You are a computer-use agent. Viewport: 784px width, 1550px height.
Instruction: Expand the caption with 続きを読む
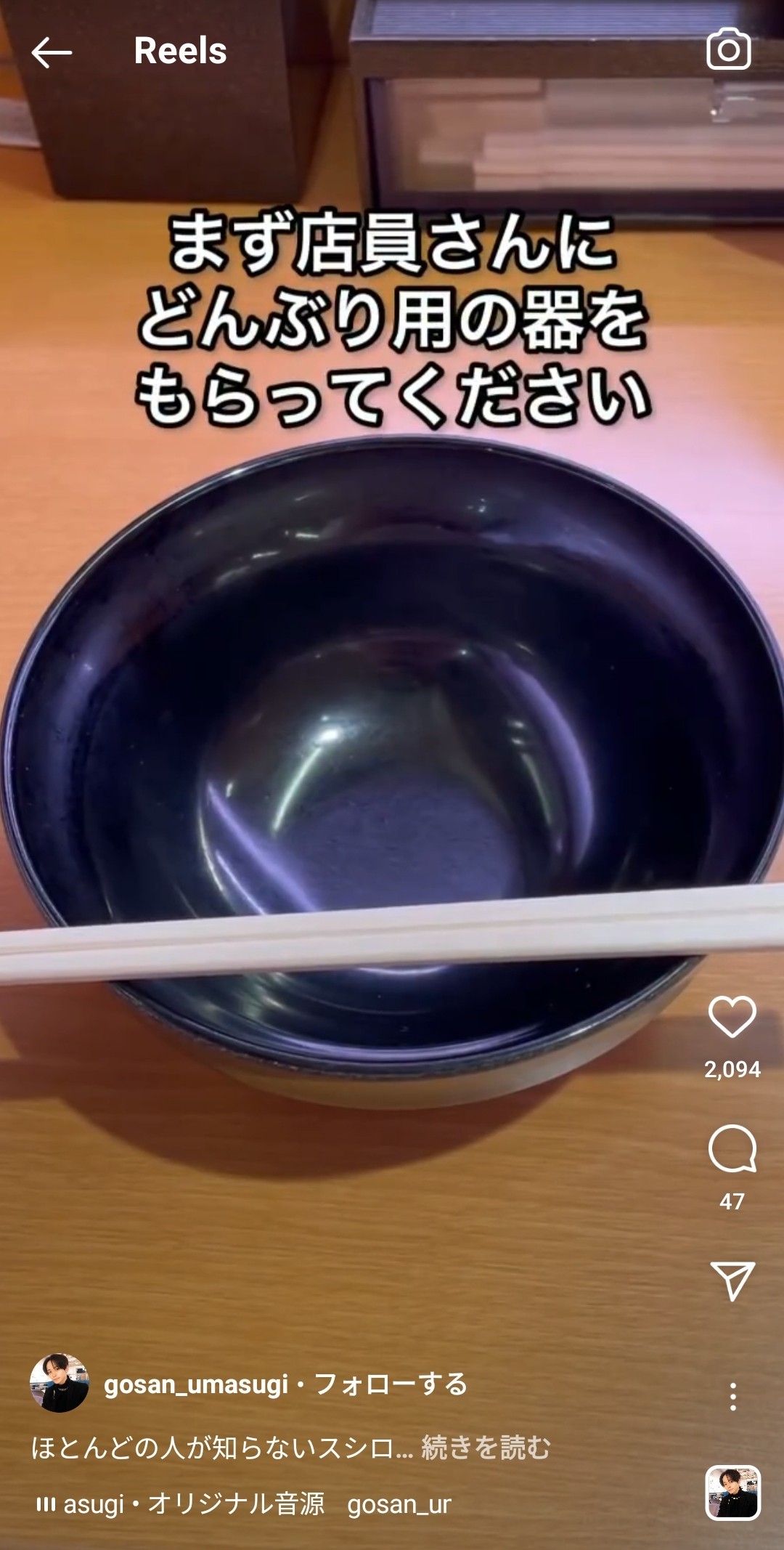[486, 1448]
